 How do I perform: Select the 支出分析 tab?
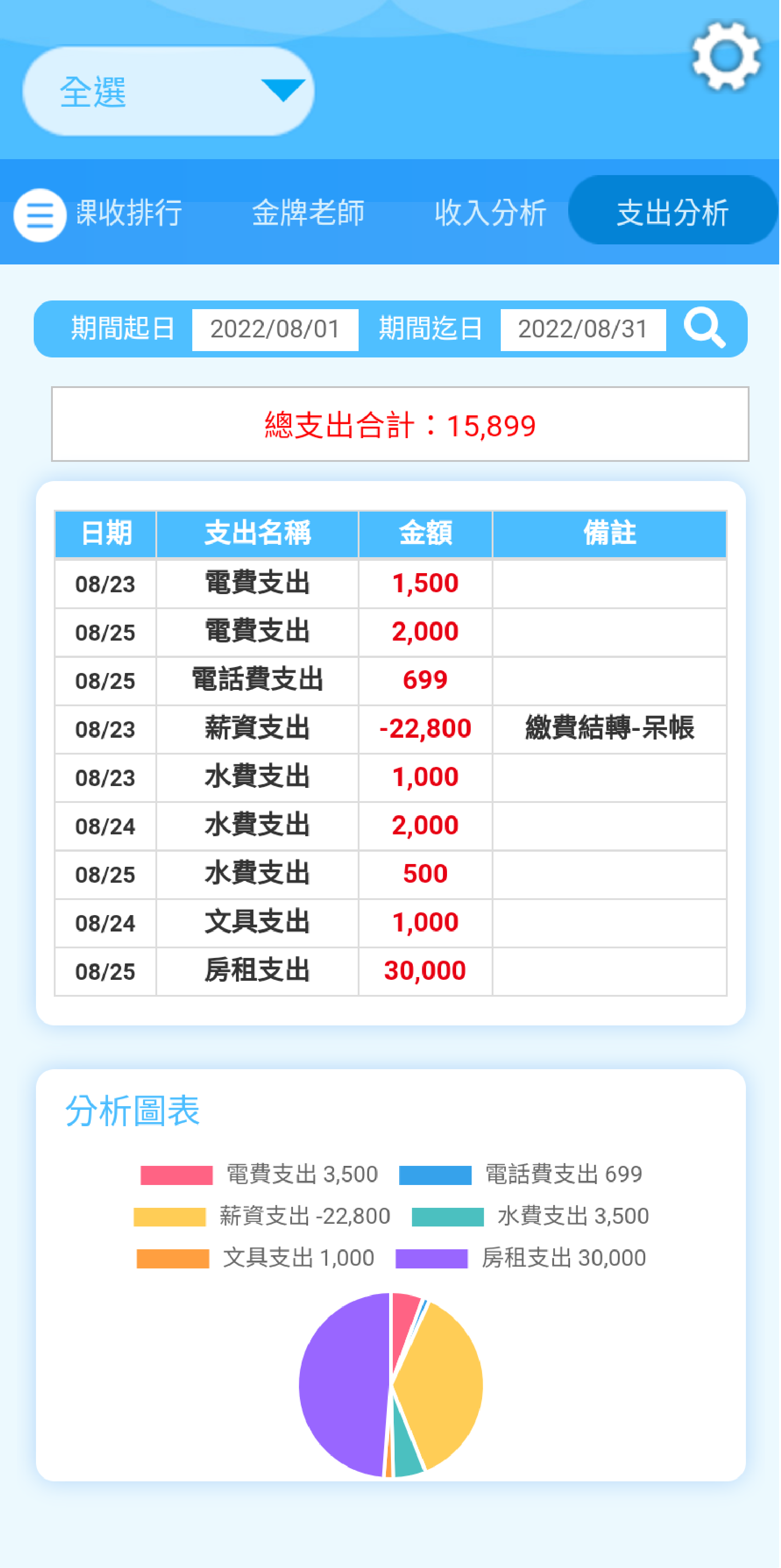(674, 212)
